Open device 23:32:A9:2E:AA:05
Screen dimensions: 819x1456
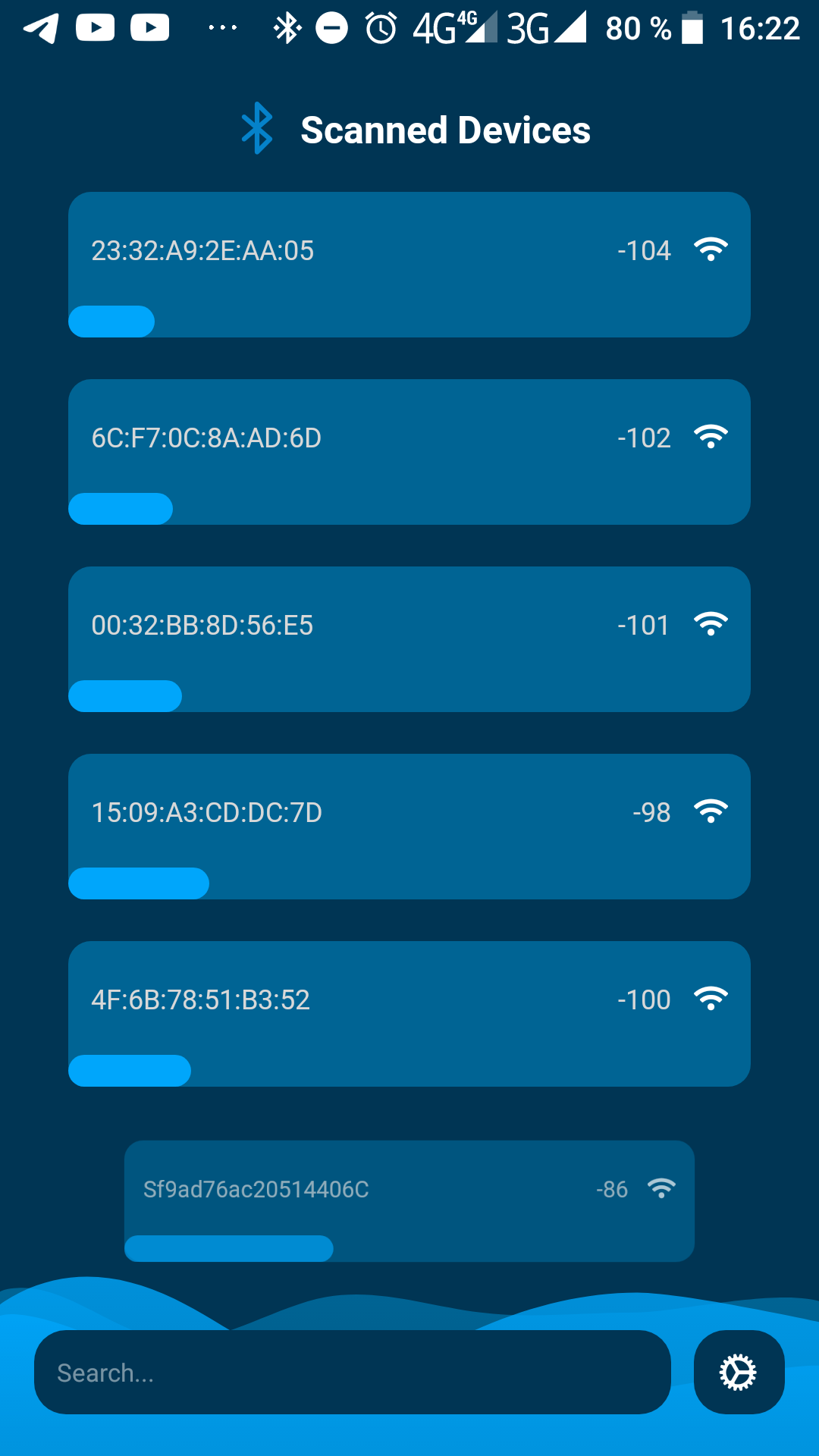click(409, 265)
